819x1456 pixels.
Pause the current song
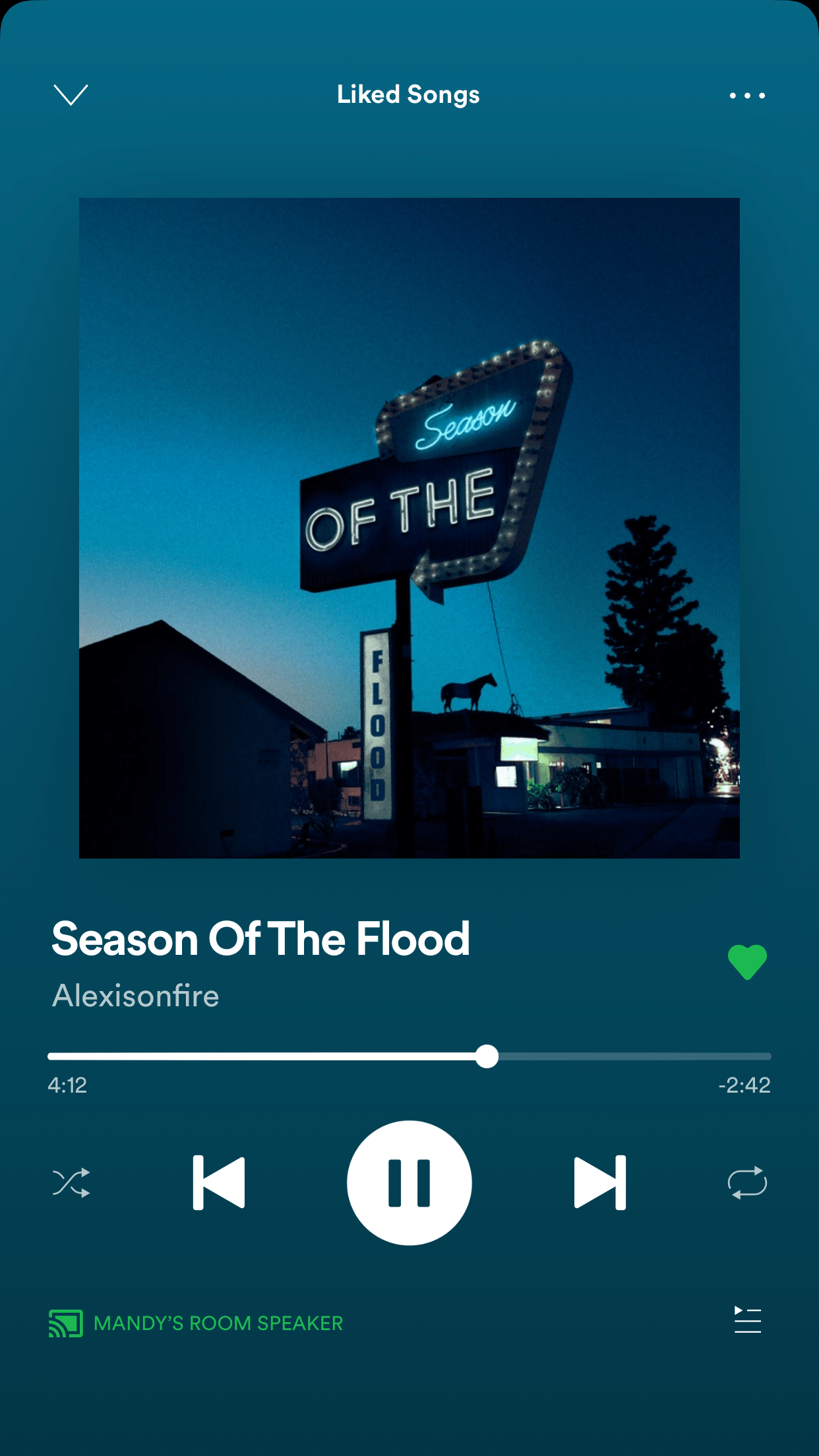(409, 1183)
